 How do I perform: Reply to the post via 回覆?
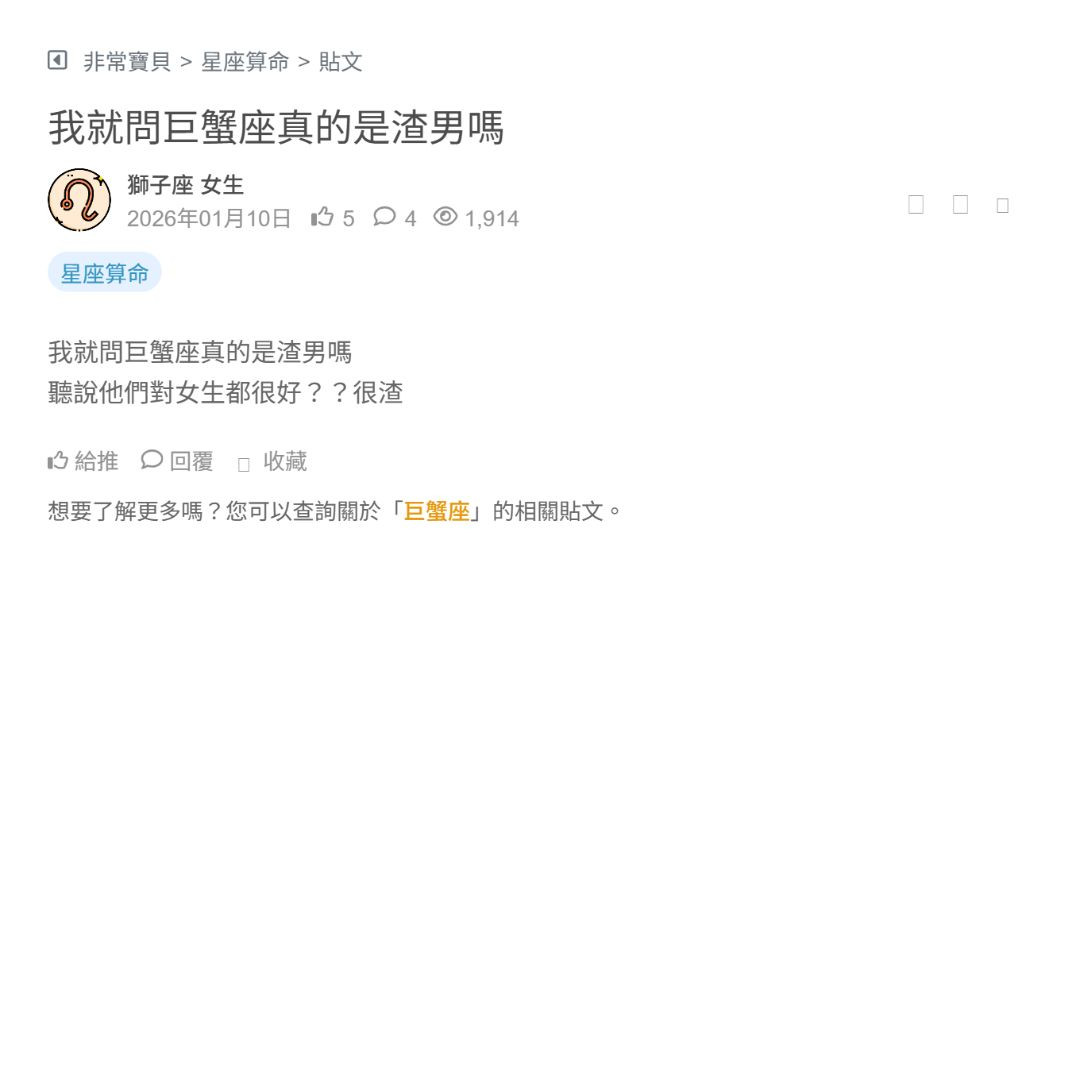178,461
